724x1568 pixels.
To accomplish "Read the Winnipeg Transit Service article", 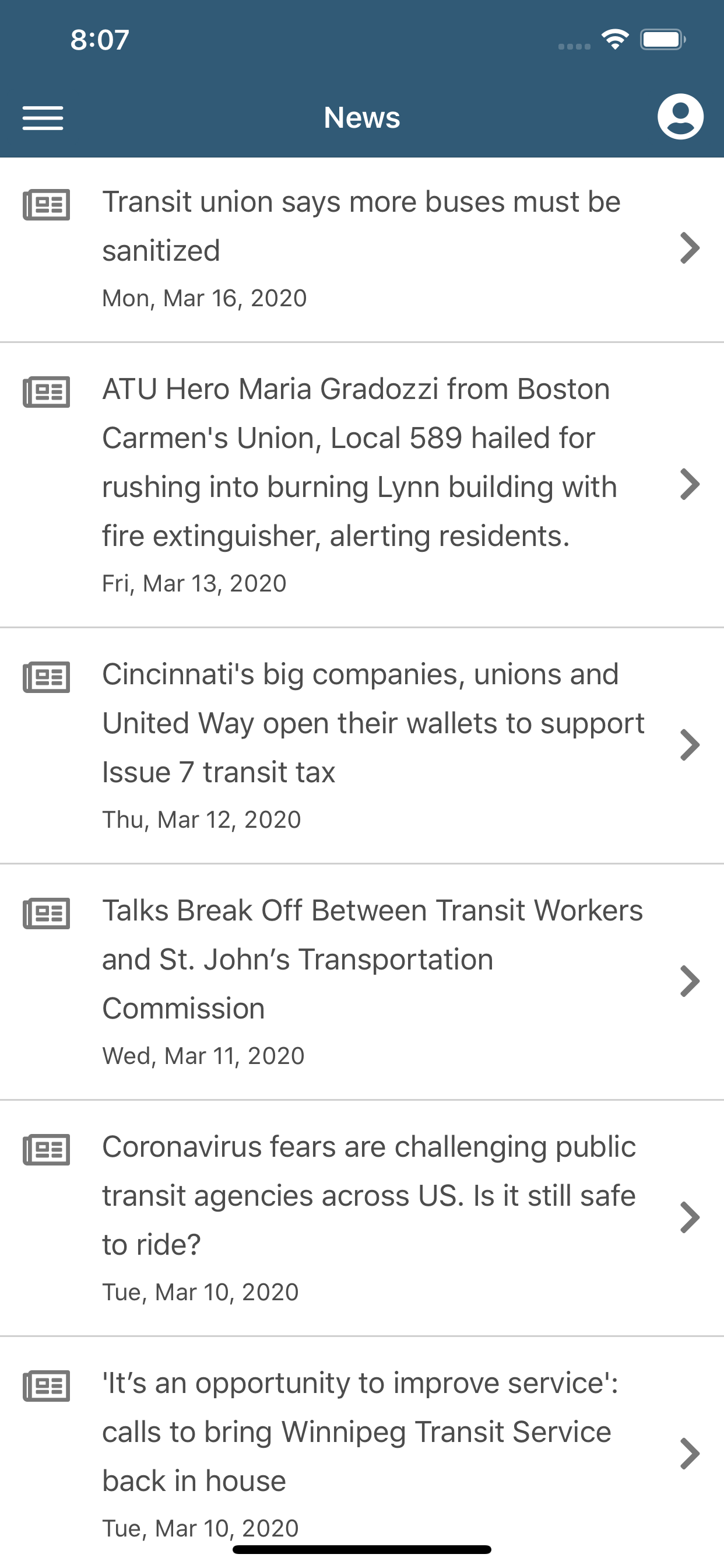I will click(362, 1452).
